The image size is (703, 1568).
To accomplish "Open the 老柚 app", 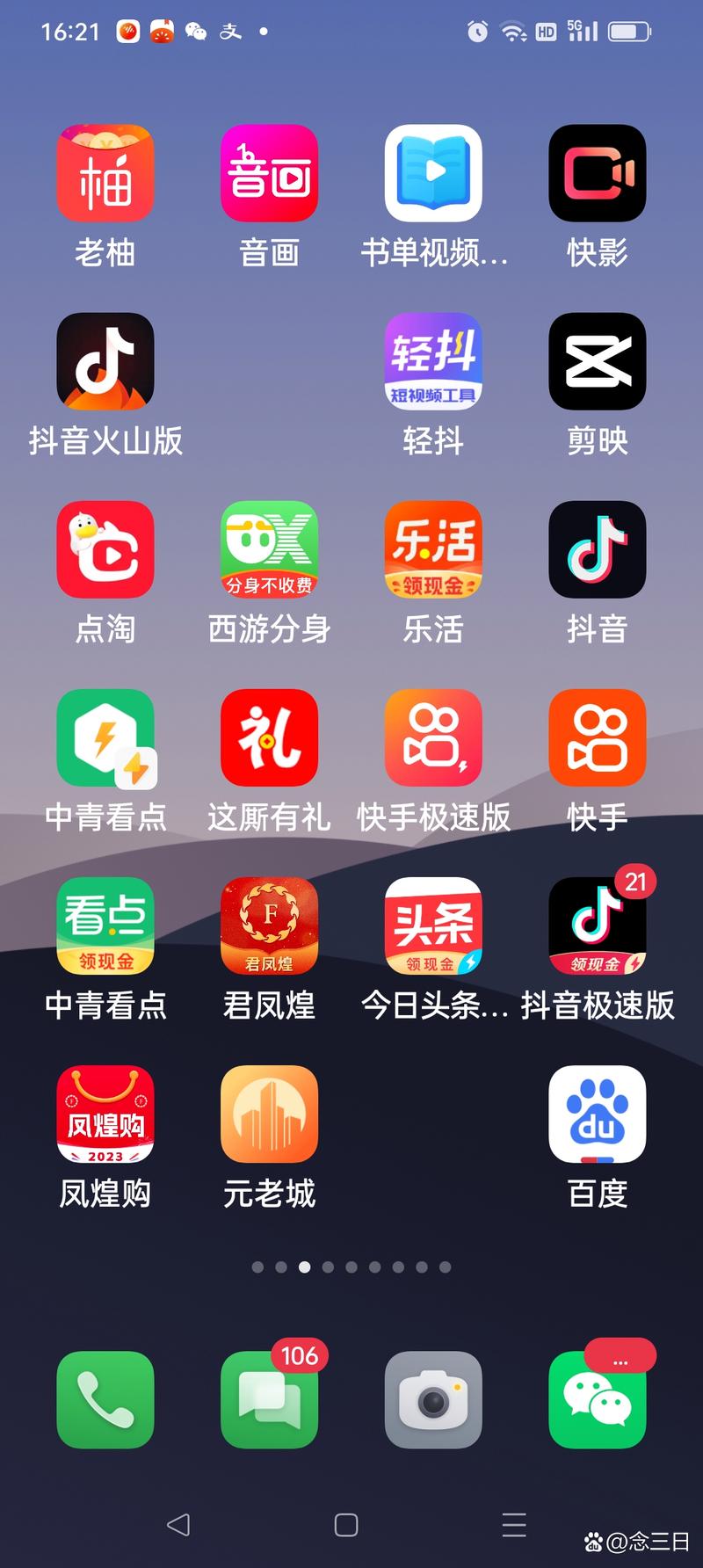I will click(105, 173).
